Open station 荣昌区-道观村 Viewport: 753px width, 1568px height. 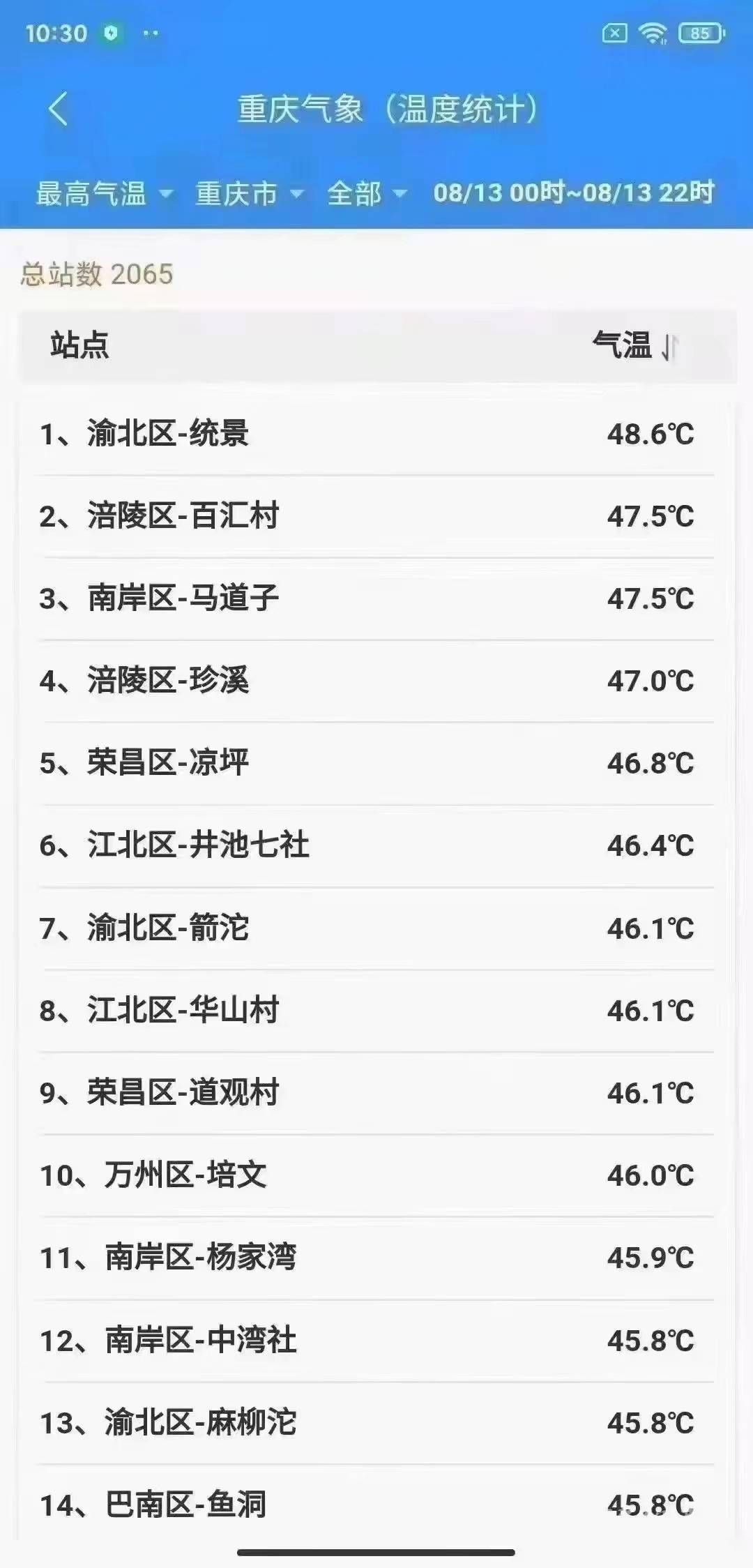click(x=376, y=1094)
